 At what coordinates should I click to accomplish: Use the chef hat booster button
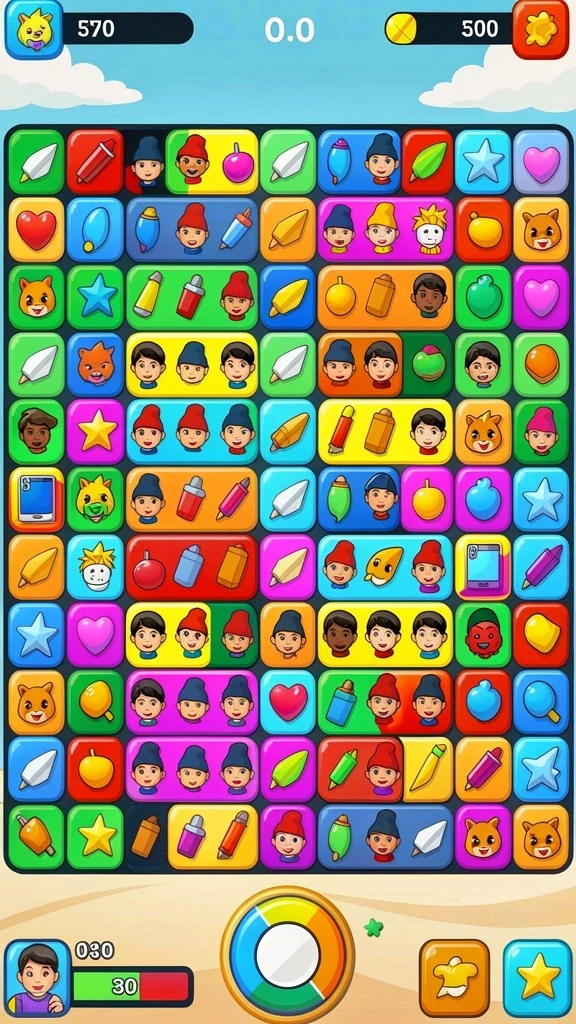[454, 978]
